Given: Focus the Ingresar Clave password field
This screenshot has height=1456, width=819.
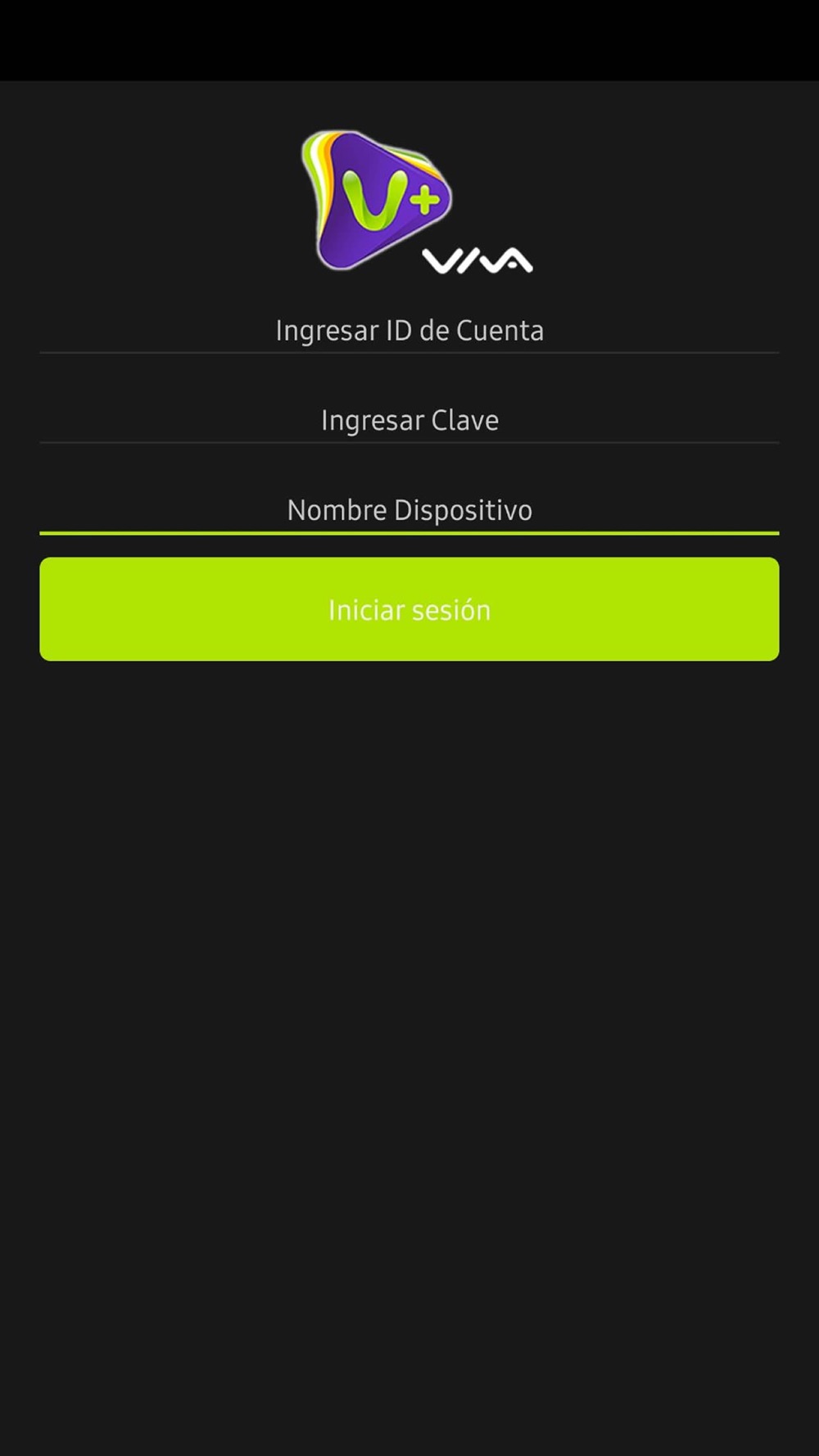Looking at the screenshot, I should (409, 421).
